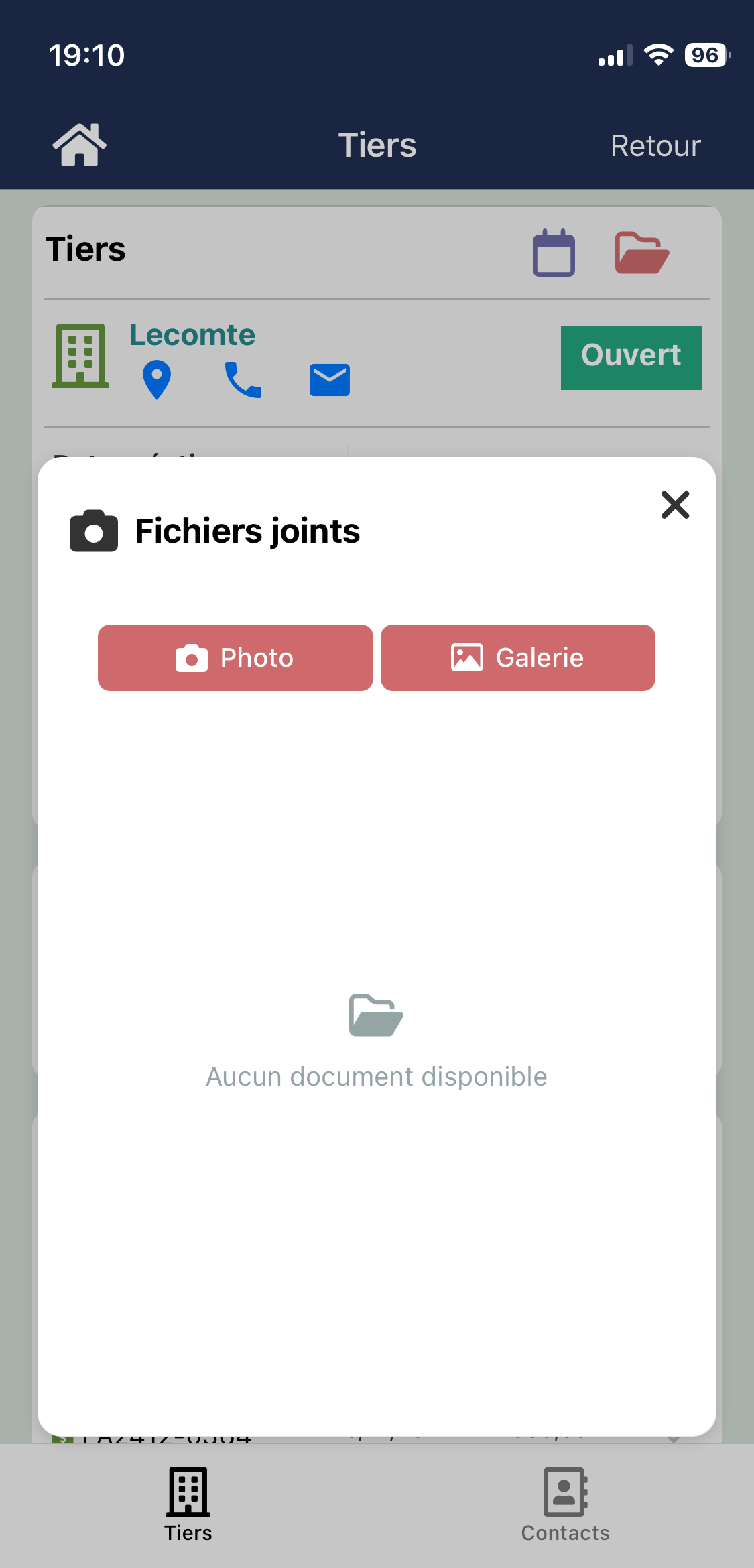Show Lecomte's location pin
Viewport: 754px width, 1568px height.
click(157, 379)
